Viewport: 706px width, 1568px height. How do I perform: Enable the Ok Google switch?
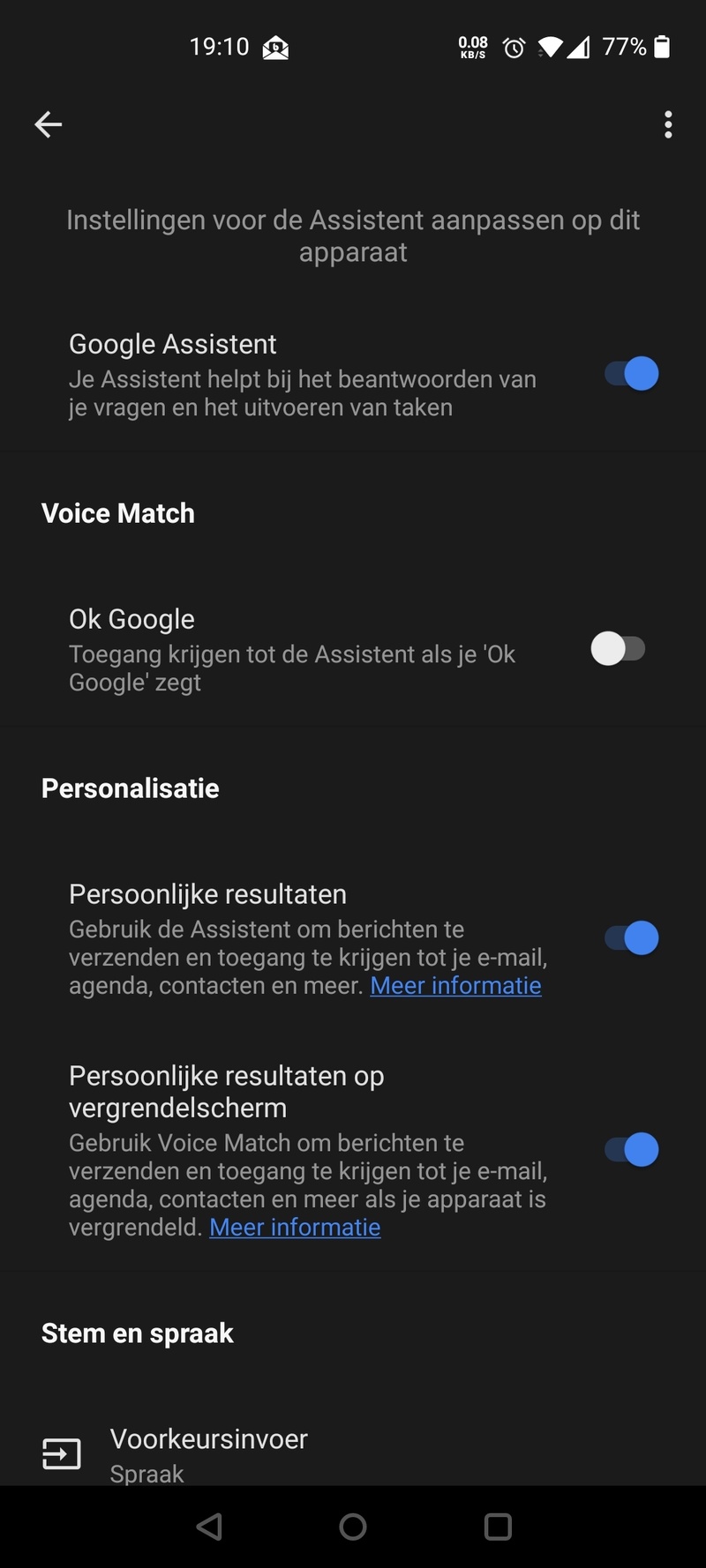(x=619, y=649)
